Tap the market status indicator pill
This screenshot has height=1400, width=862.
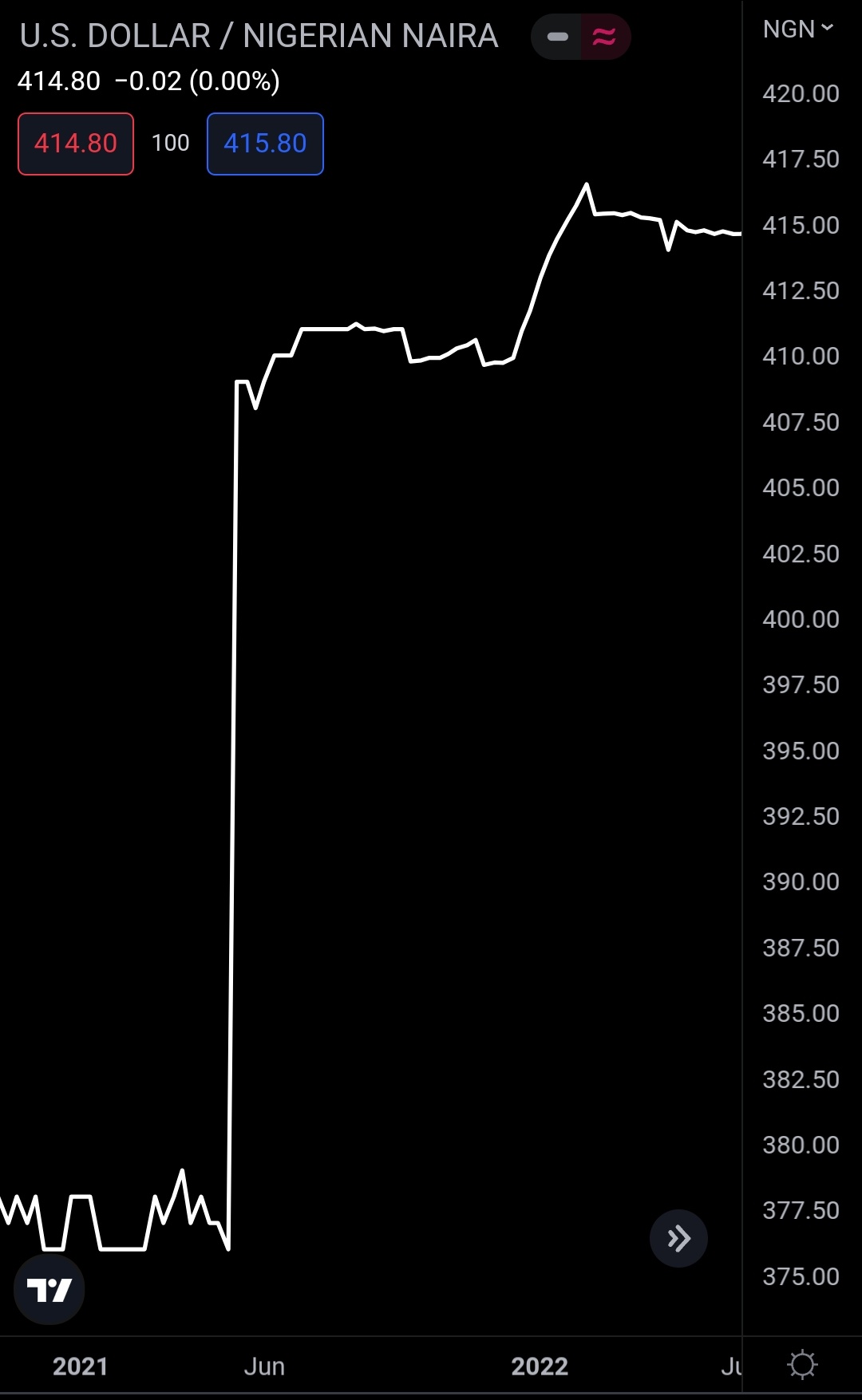(580, 37)
